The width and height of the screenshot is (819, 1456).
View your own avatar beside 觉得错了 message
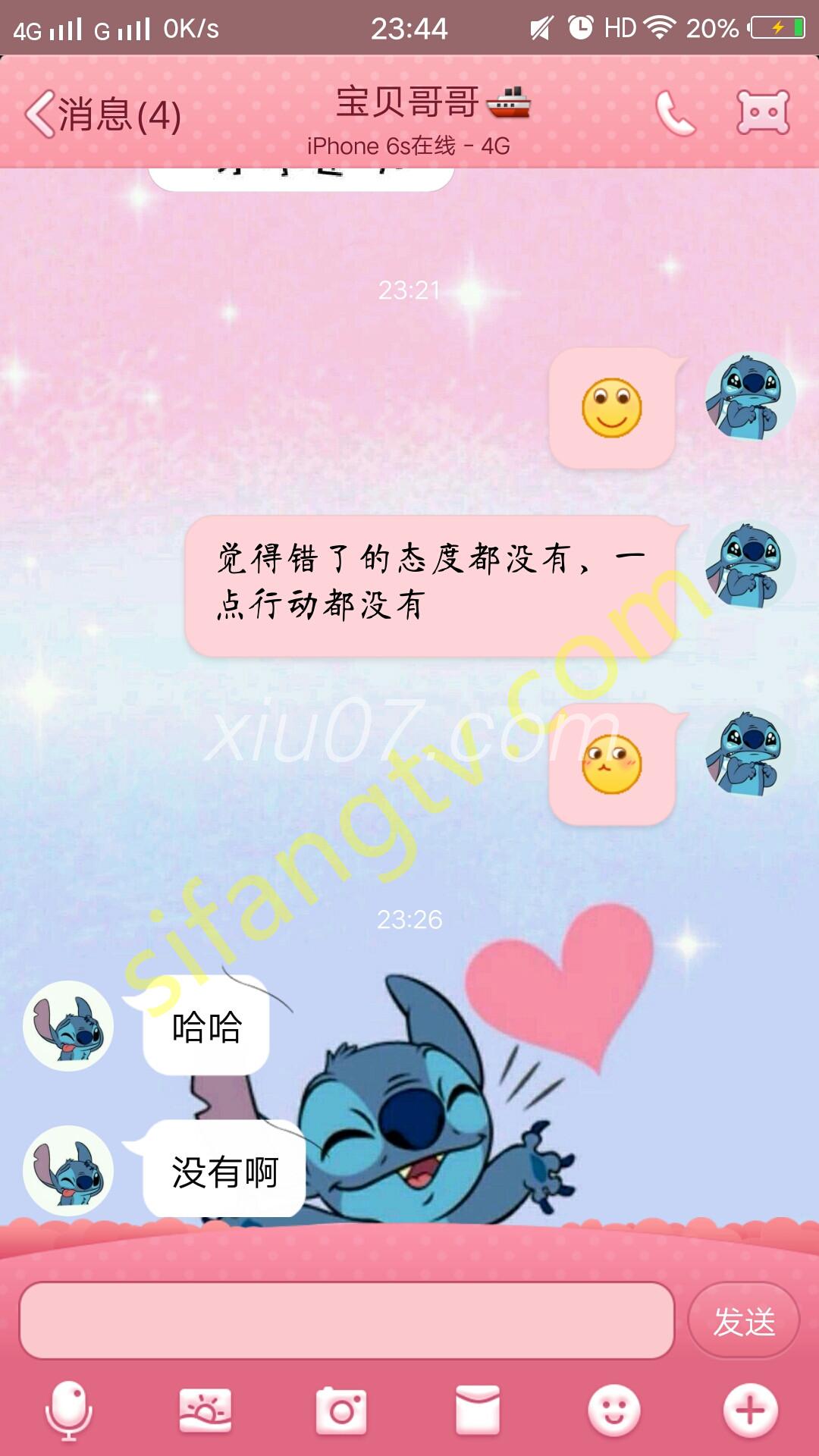click(750, 565)
